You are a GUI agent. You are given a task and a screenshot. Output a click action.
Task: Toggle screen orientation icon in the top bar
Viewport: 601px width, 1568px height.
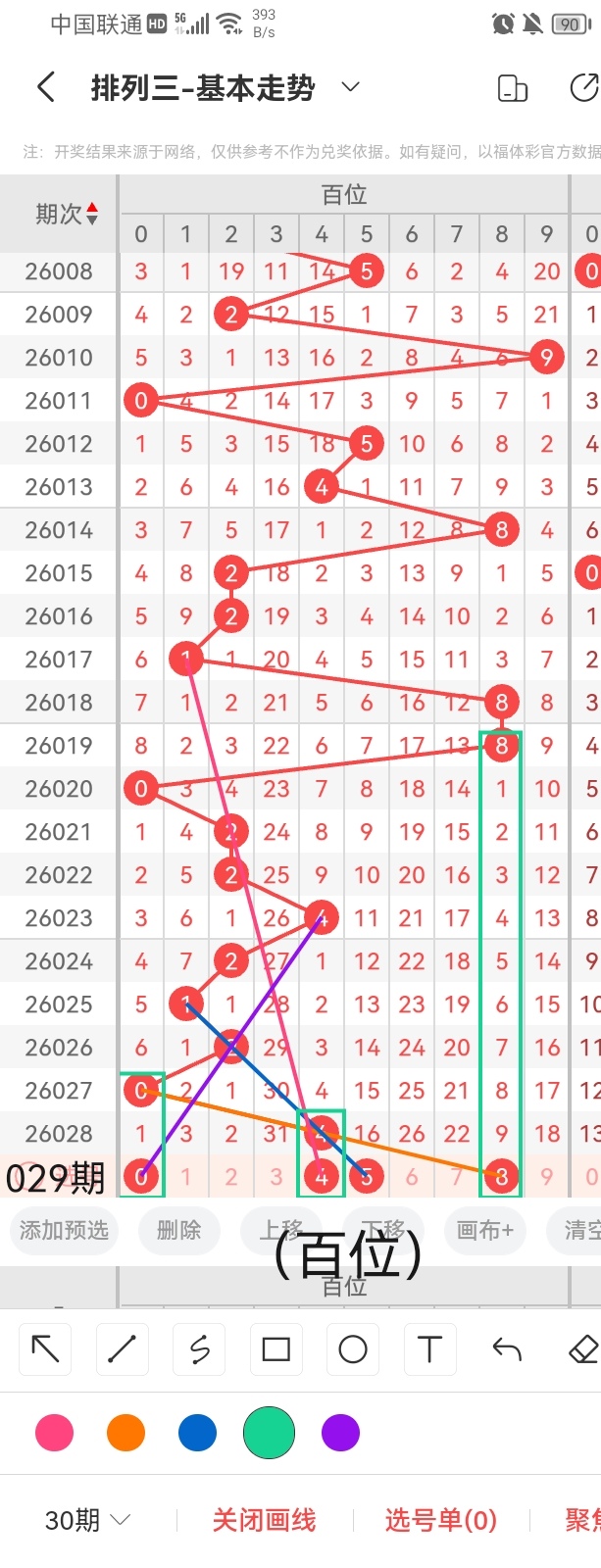pyautogui.click(x=513, y=88)
